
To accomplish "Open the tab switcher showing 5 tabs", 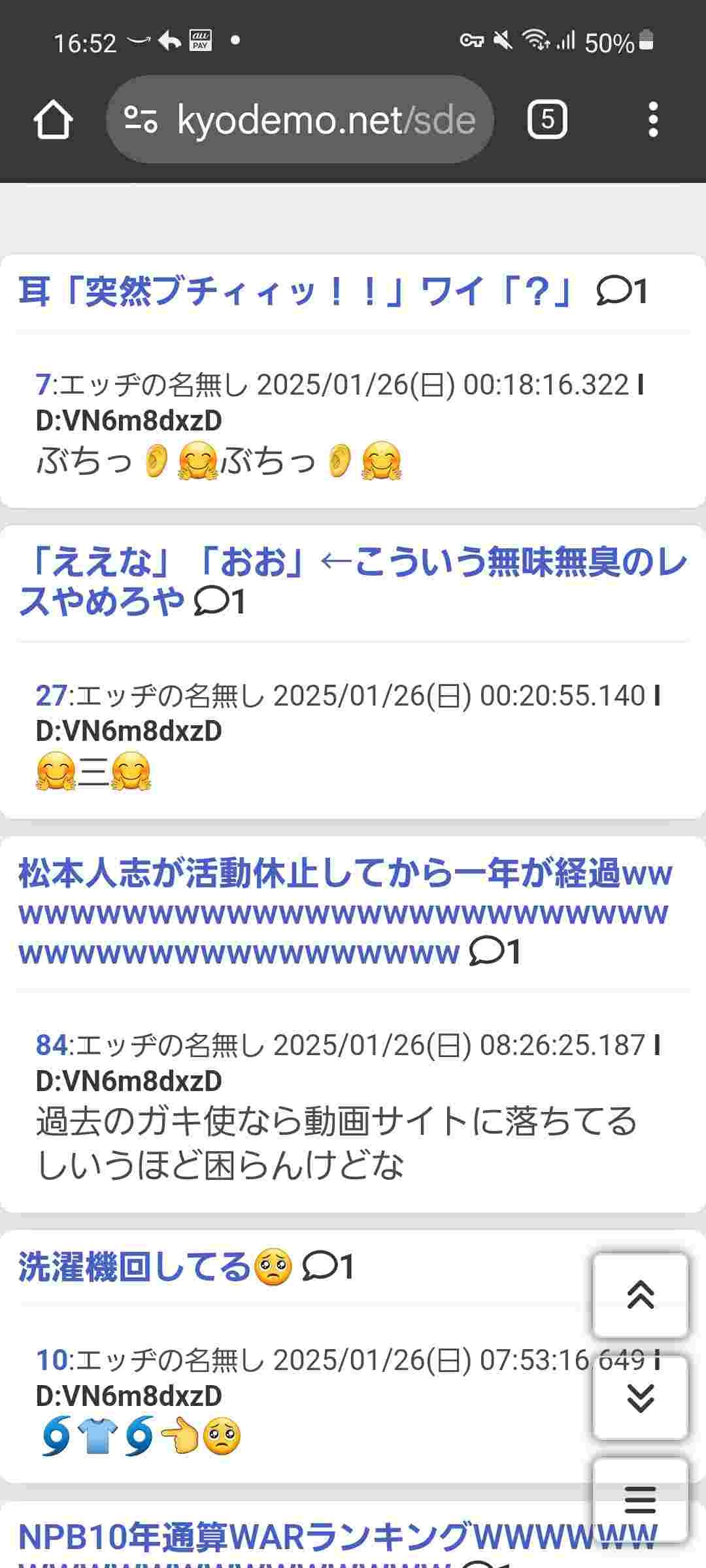I will 547,120.
